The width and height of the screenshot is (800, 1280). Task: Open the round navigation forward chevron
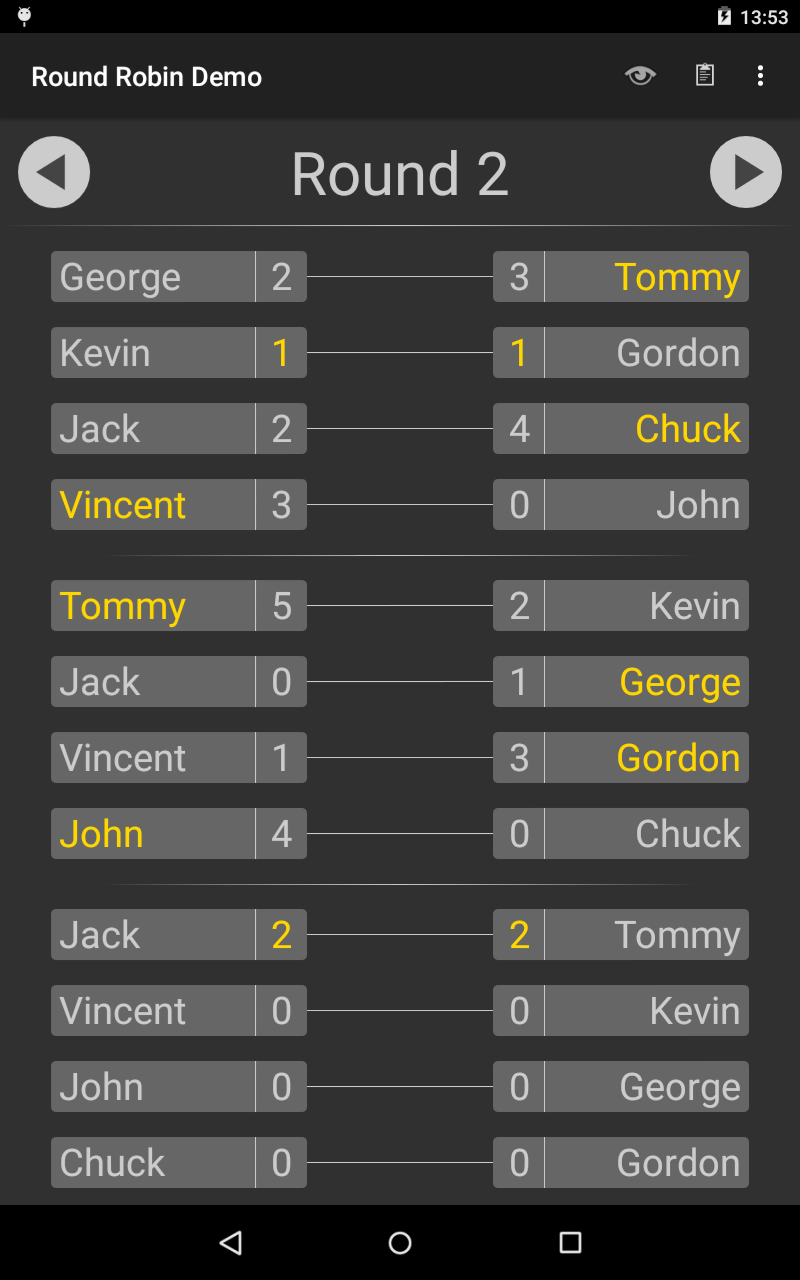pyautogui.click(x=746, y=172)
